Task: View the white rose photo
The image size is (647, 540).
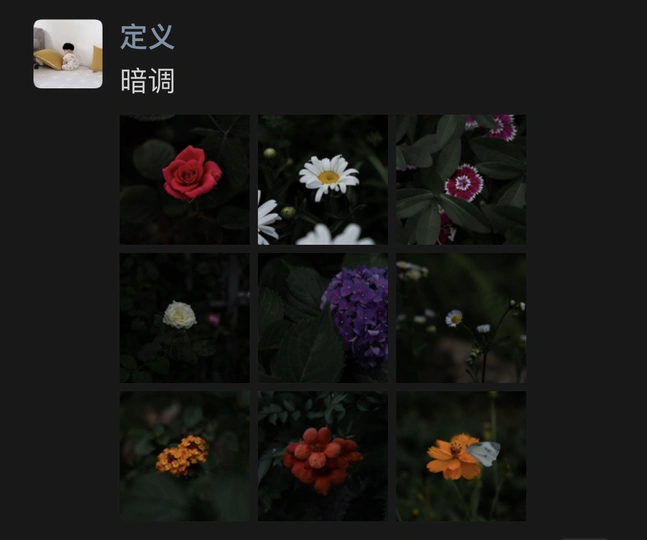Action: click(185, 317)
